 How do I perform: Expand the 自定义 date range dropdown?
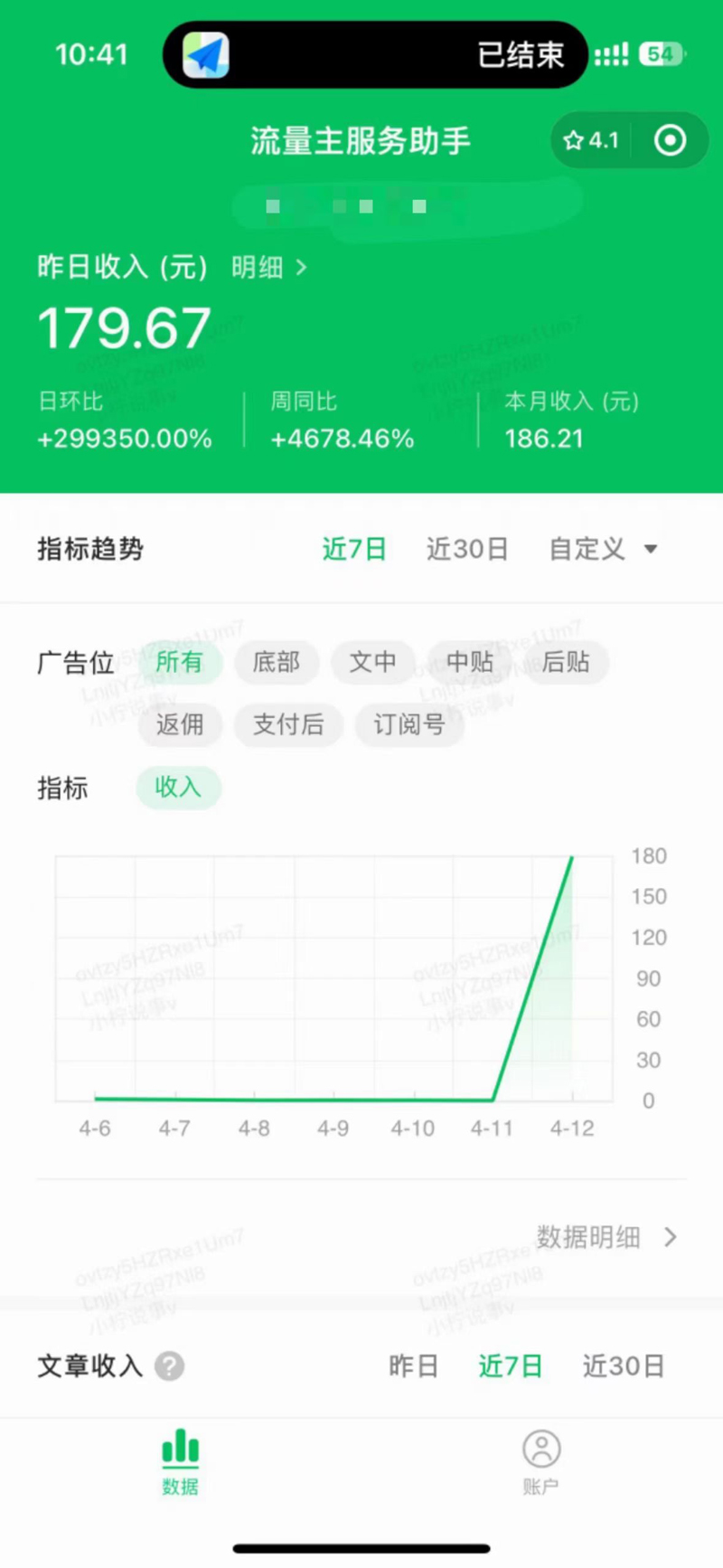[x=603, y=549]
